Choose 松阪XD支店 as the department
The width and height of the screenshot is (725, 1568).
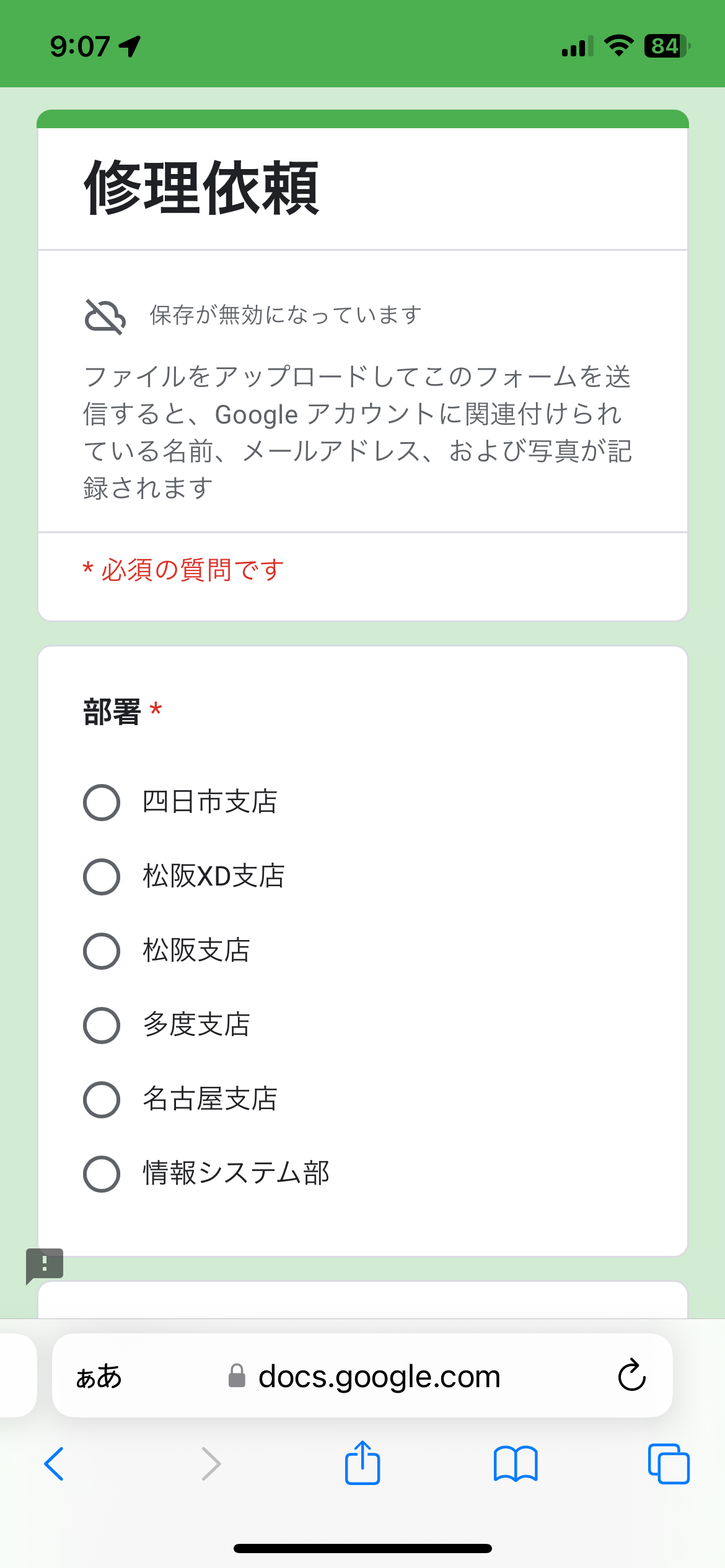coord(102,877)
